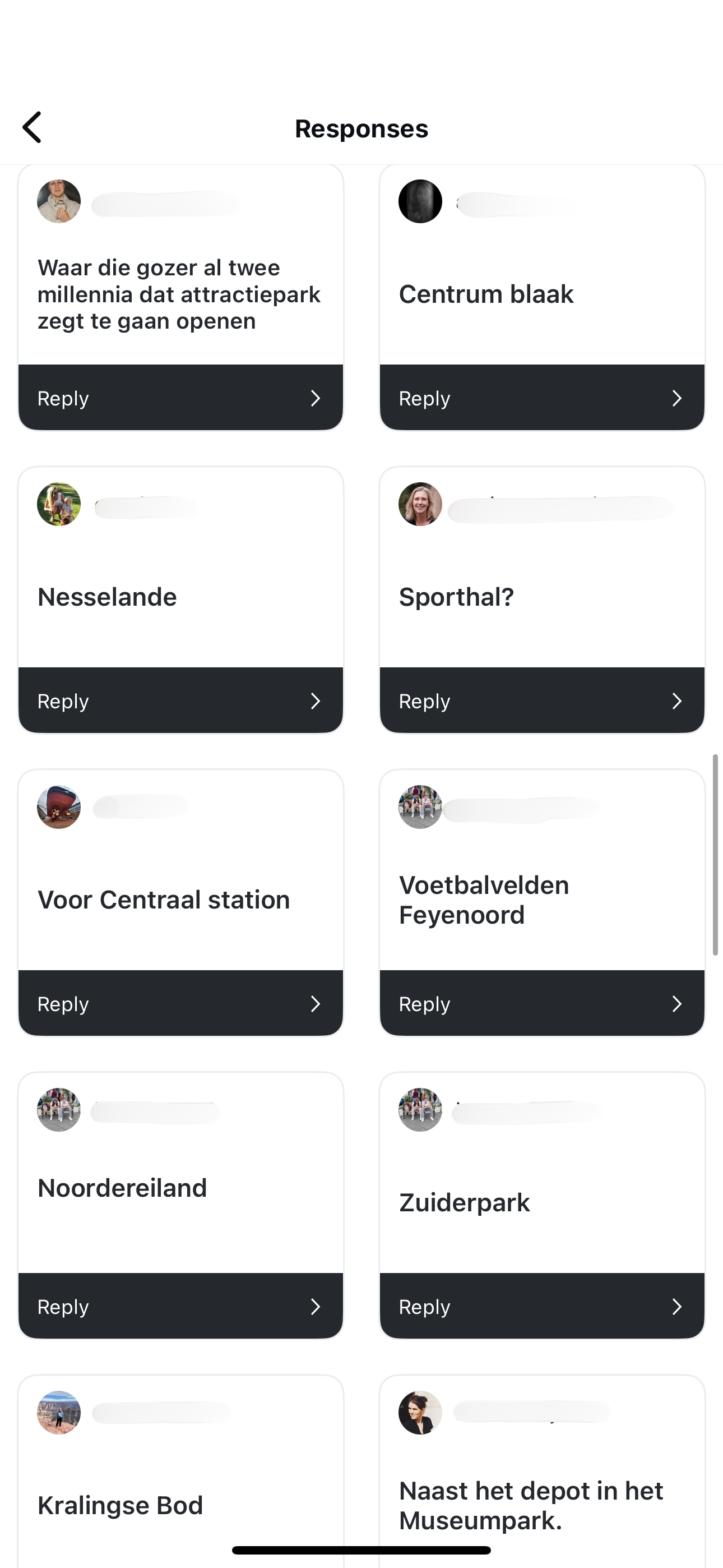Reply to "Voetbalvelden Feyenoord" response
This screenshot has width=723, height=1568.
click(541, 1003)
